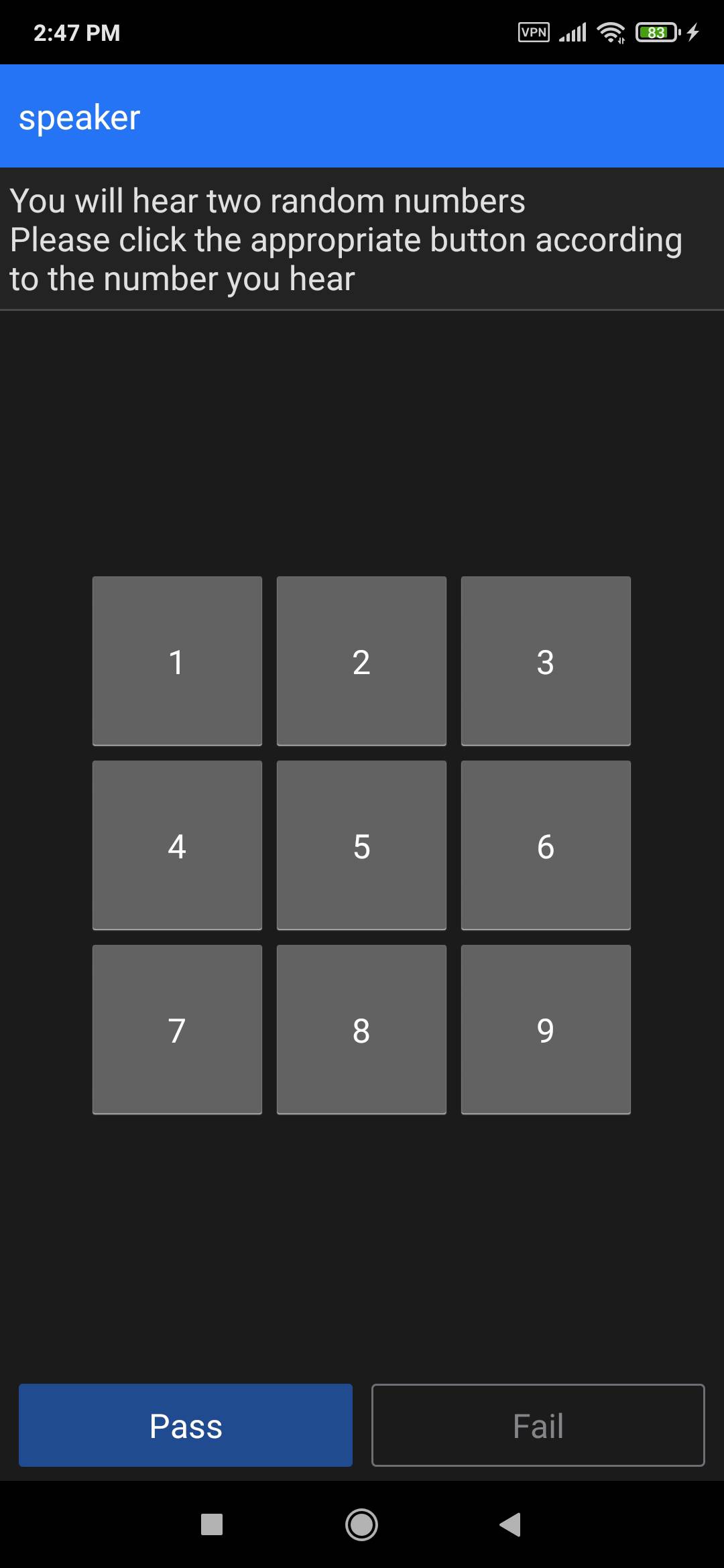This screenshot has height=1568, width=724.
Task: Select the number 8 button
Action: pyautogui.click(x=361, y=1029)
